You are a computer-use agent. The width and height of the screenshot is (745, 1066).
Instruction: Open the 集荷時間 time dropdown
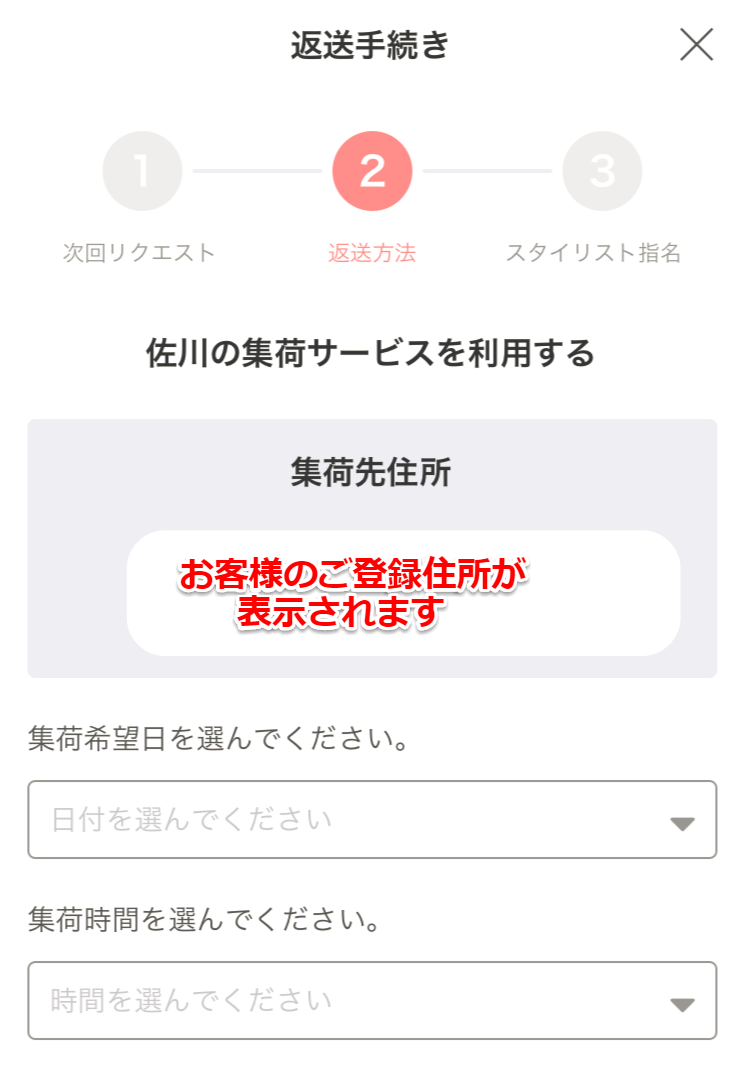click(x=372, y=1000)
